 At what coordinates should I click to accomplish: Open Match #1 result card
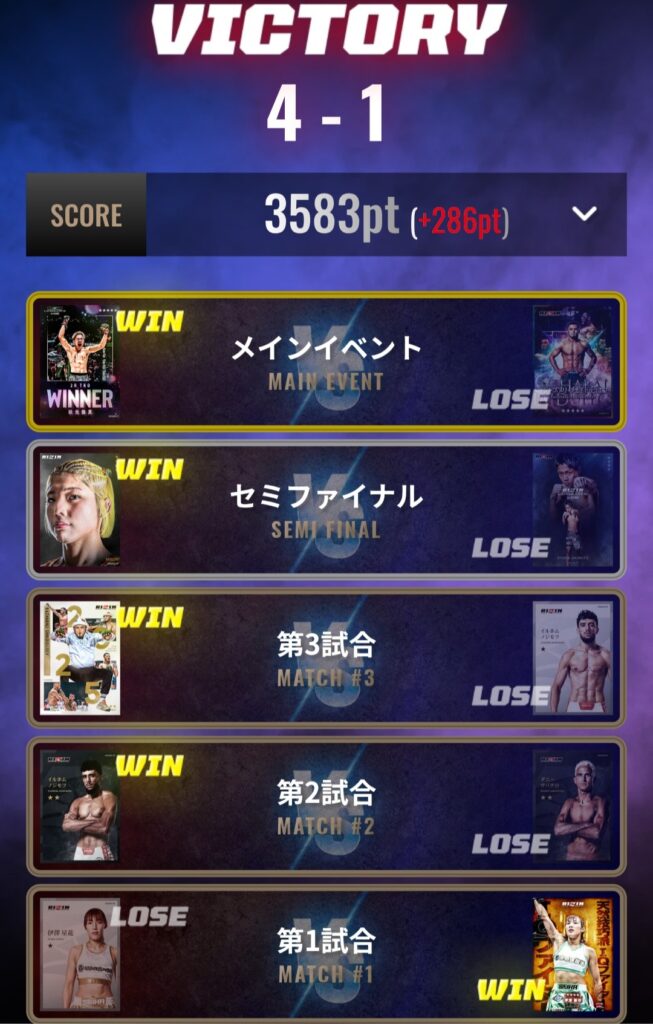[x=326, y=953]
